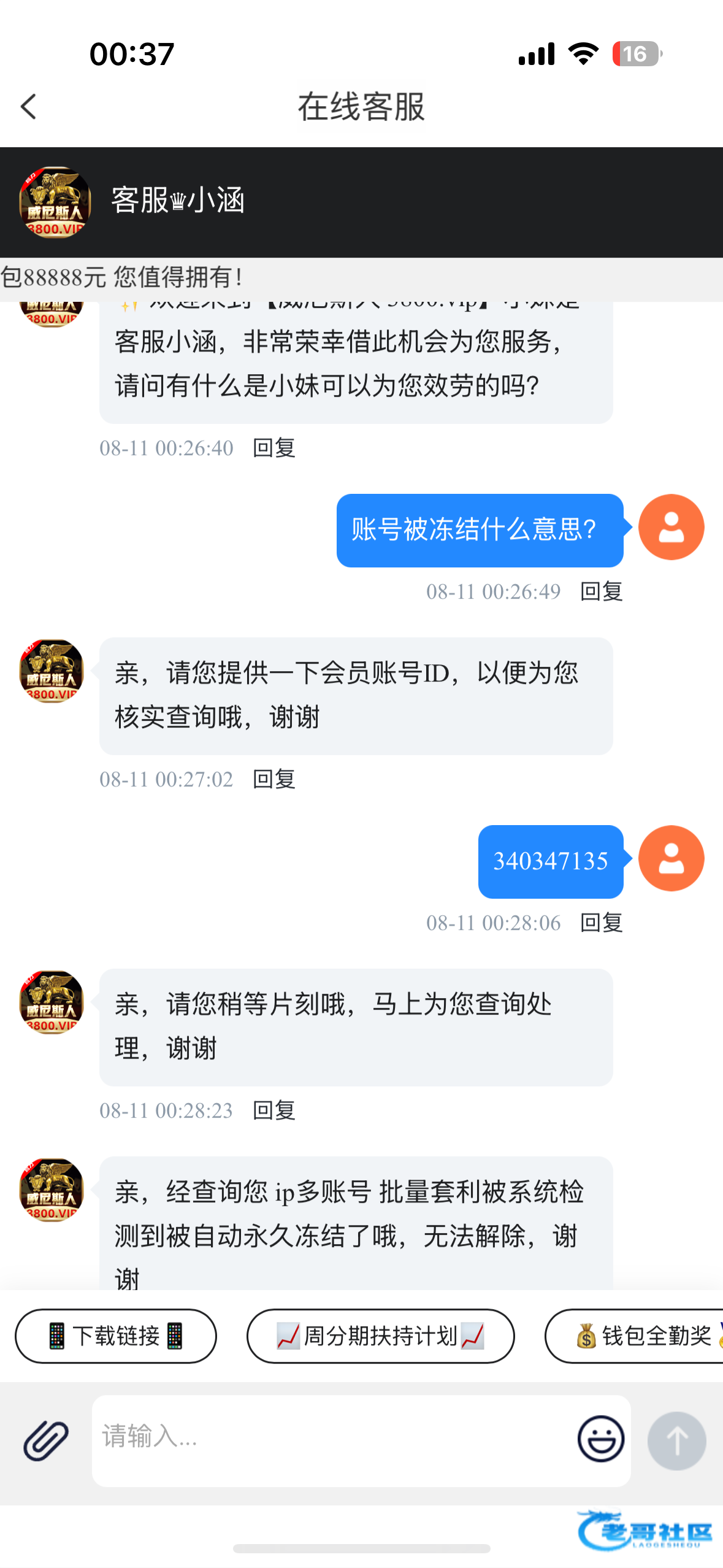Image resolution: width=723 pixels, height=1568 pixels.
Task: Go back from the 在线客服 chat
Action: pos(29,107)
